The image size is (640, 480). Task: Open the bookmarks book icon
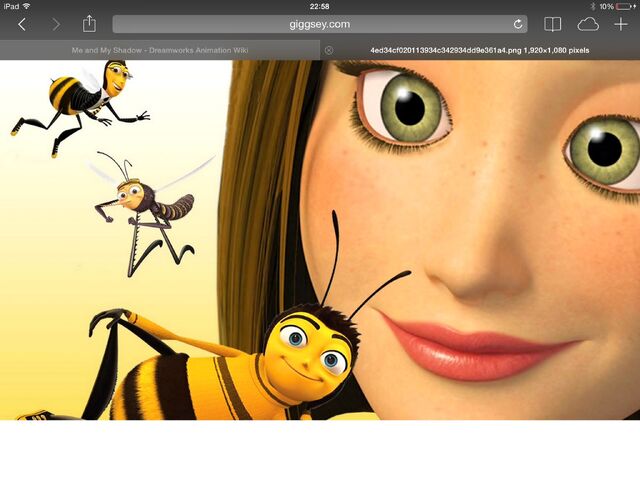[x=552, y=24]
